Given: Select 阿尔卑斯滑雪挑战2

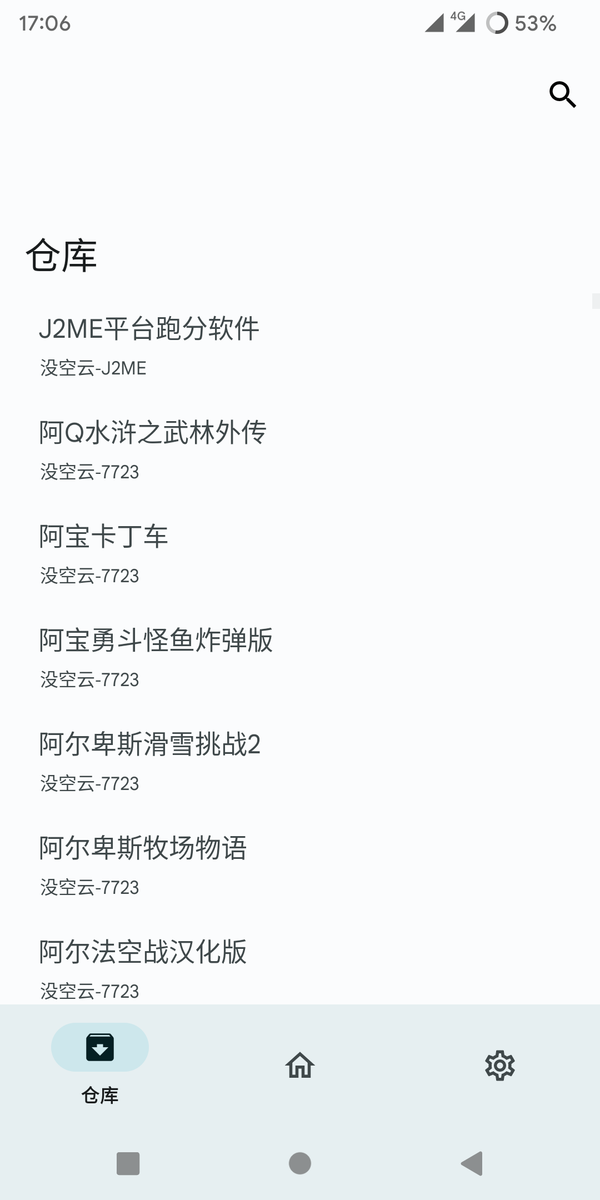Looking at the screenshot, I should 300,762.
